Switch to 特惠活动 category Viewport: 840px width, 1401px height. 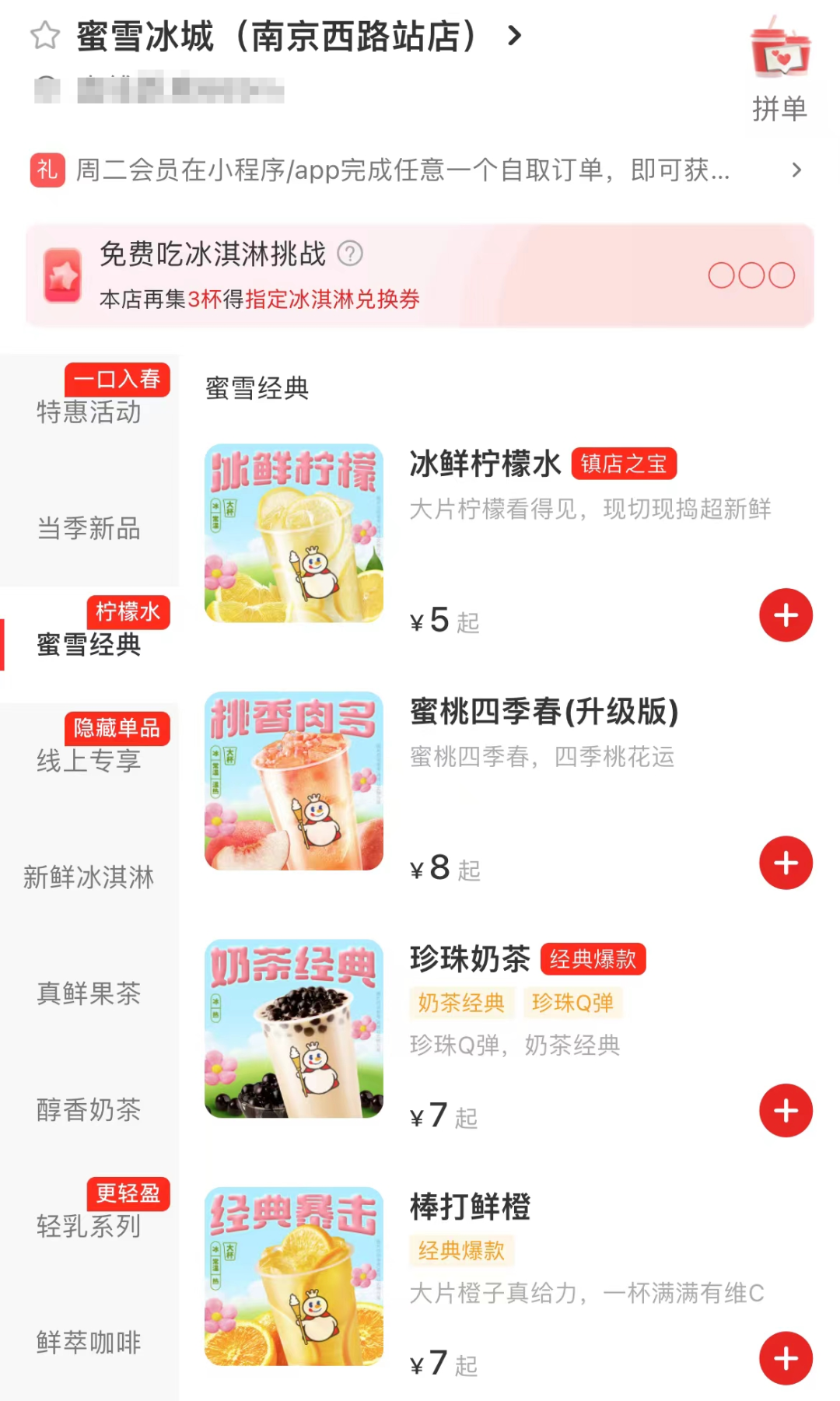click(x=89, y=412)
